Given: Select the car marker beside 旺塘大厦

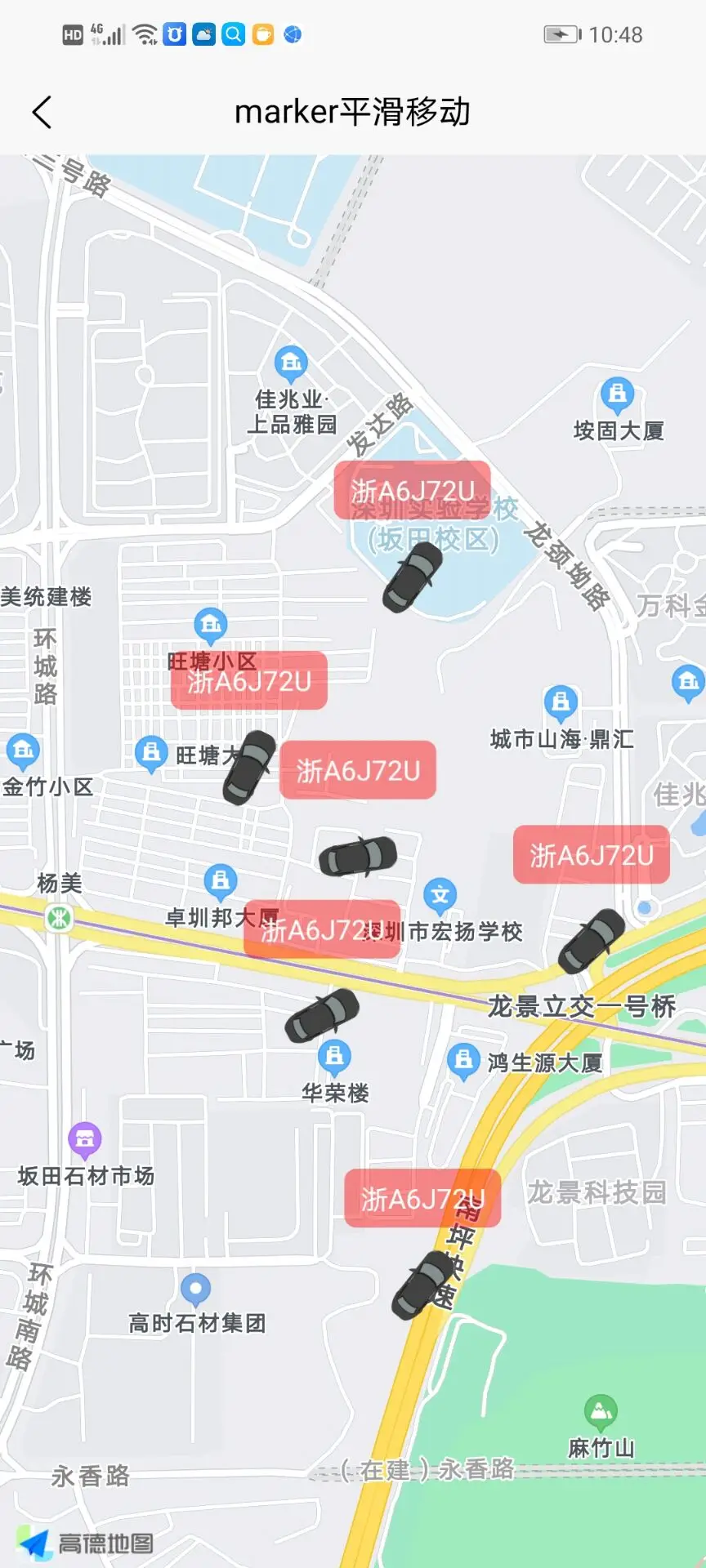Looking at the screenshot, I should click(x=250, y=768).
